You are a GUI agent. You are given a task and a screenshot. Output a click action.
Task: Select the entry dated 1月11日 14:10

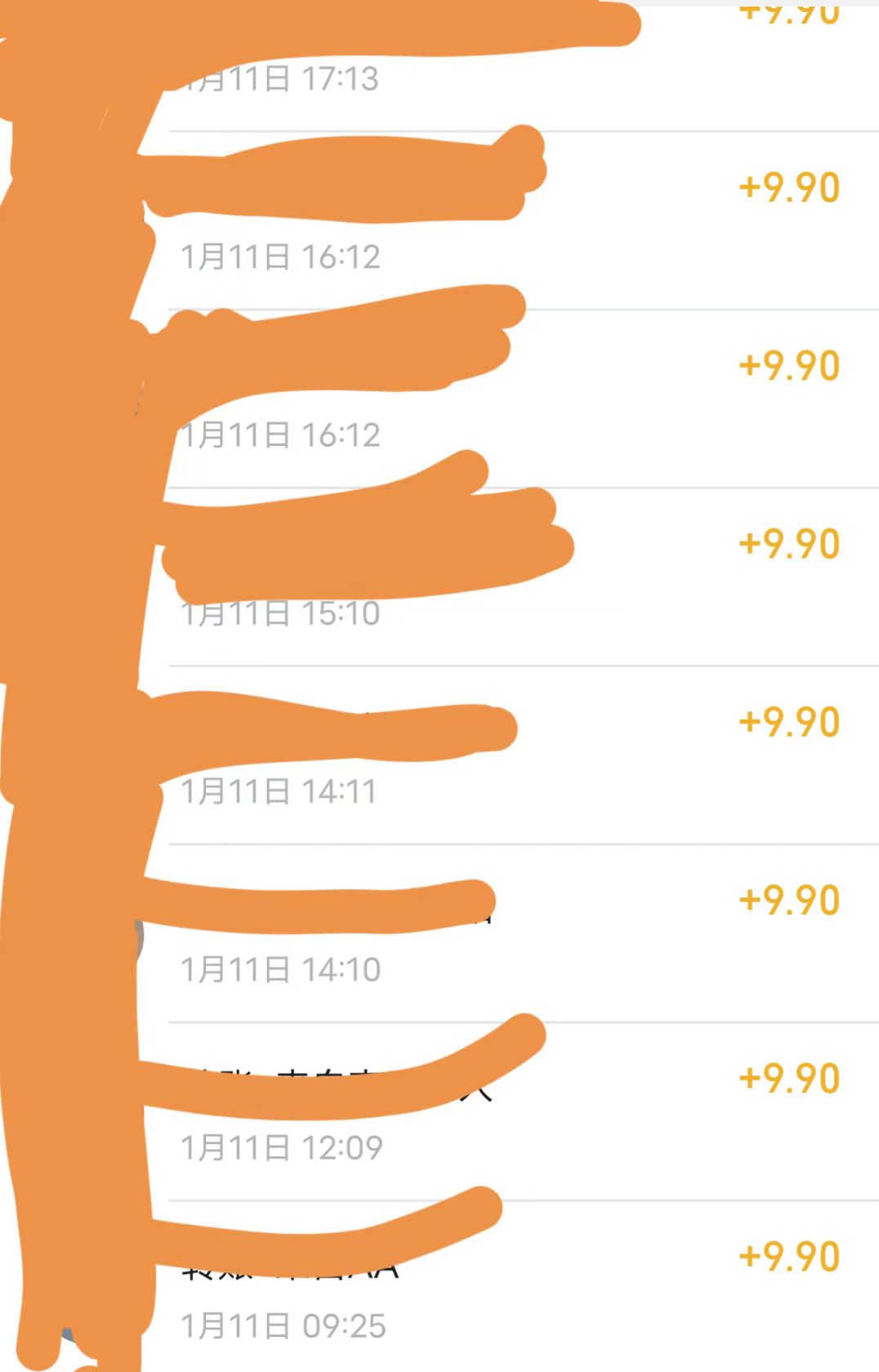click(523, 933)
